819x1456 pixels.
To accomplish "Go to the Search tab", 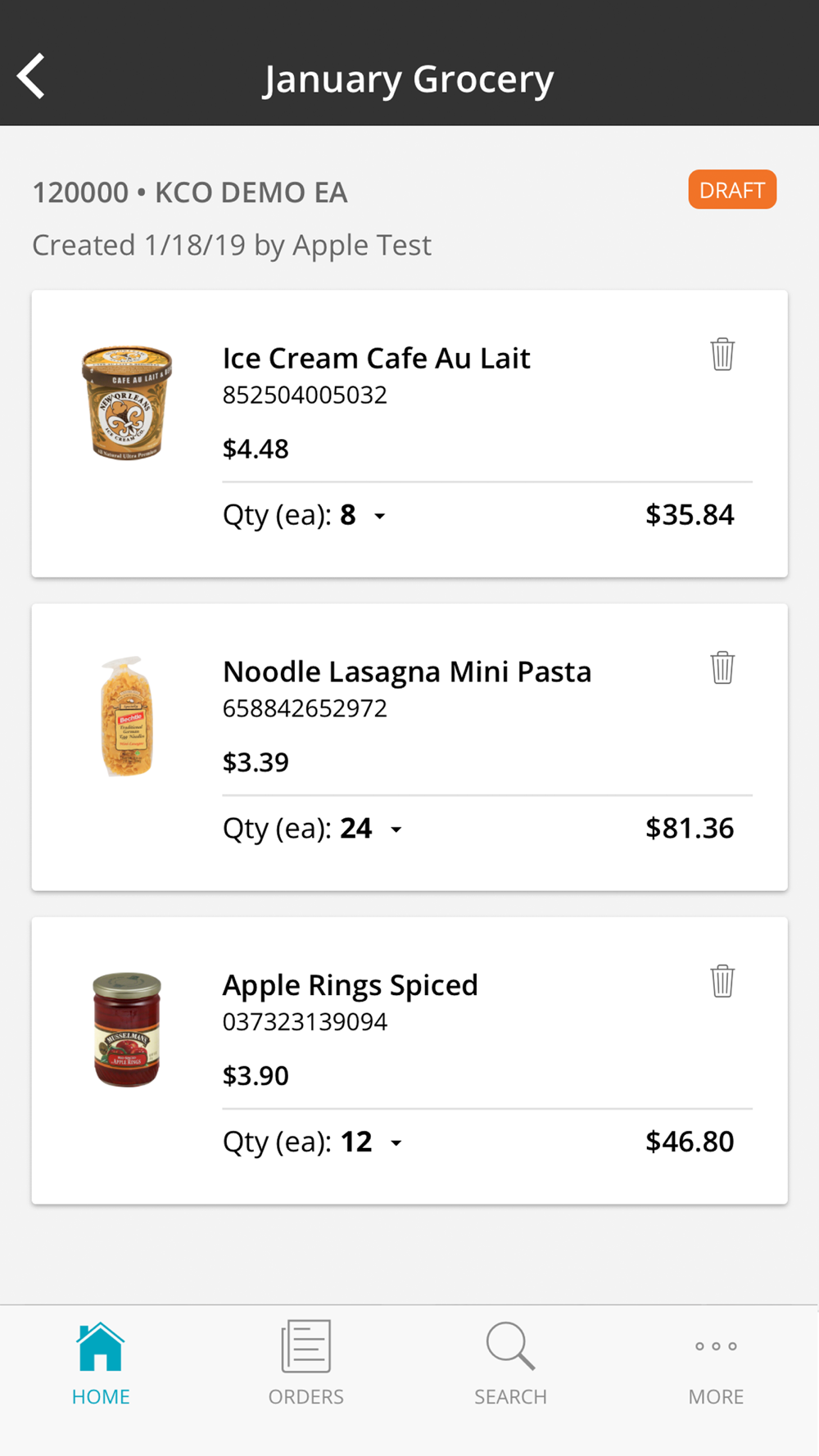I will 510,1364.
